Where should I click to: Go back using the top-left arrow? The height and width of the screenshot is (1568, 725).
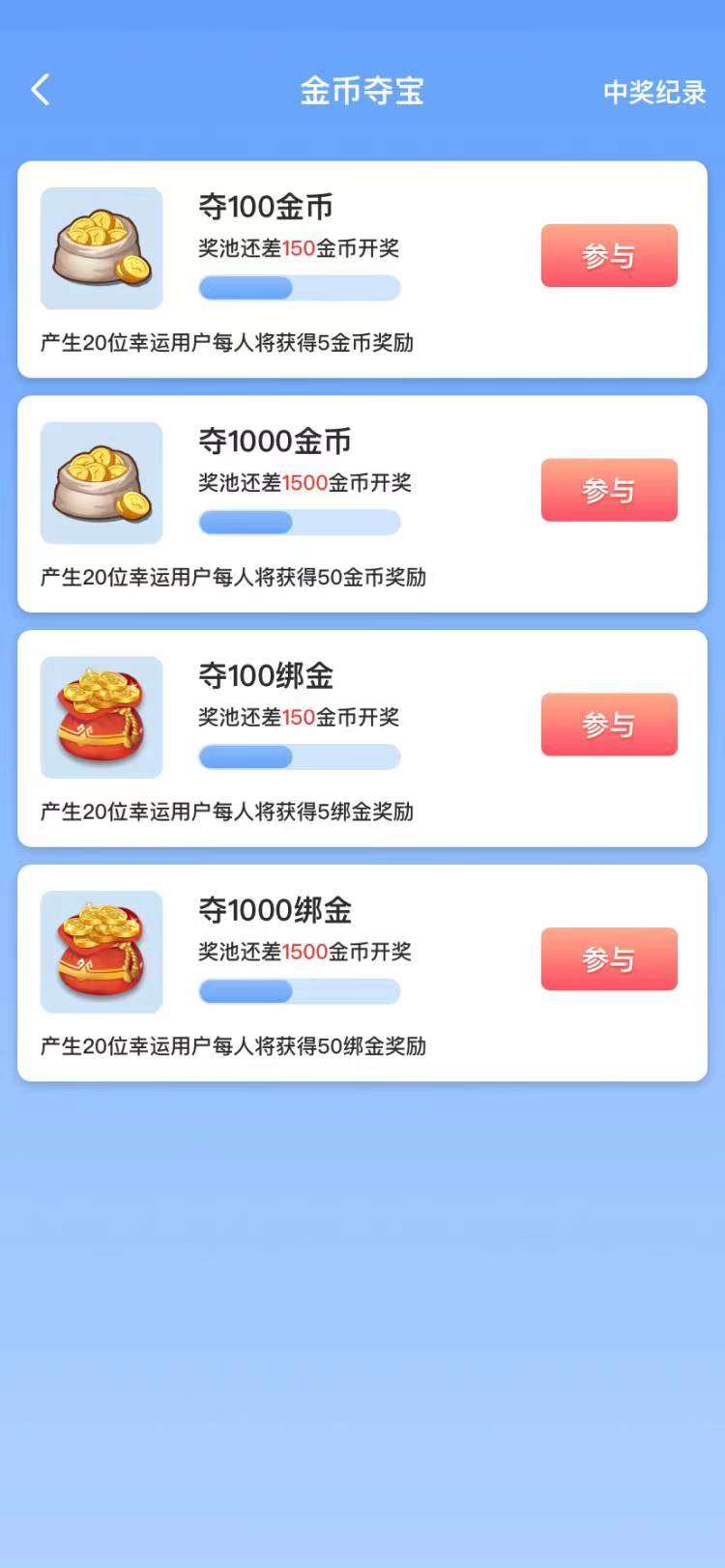[x=40, y=91]
